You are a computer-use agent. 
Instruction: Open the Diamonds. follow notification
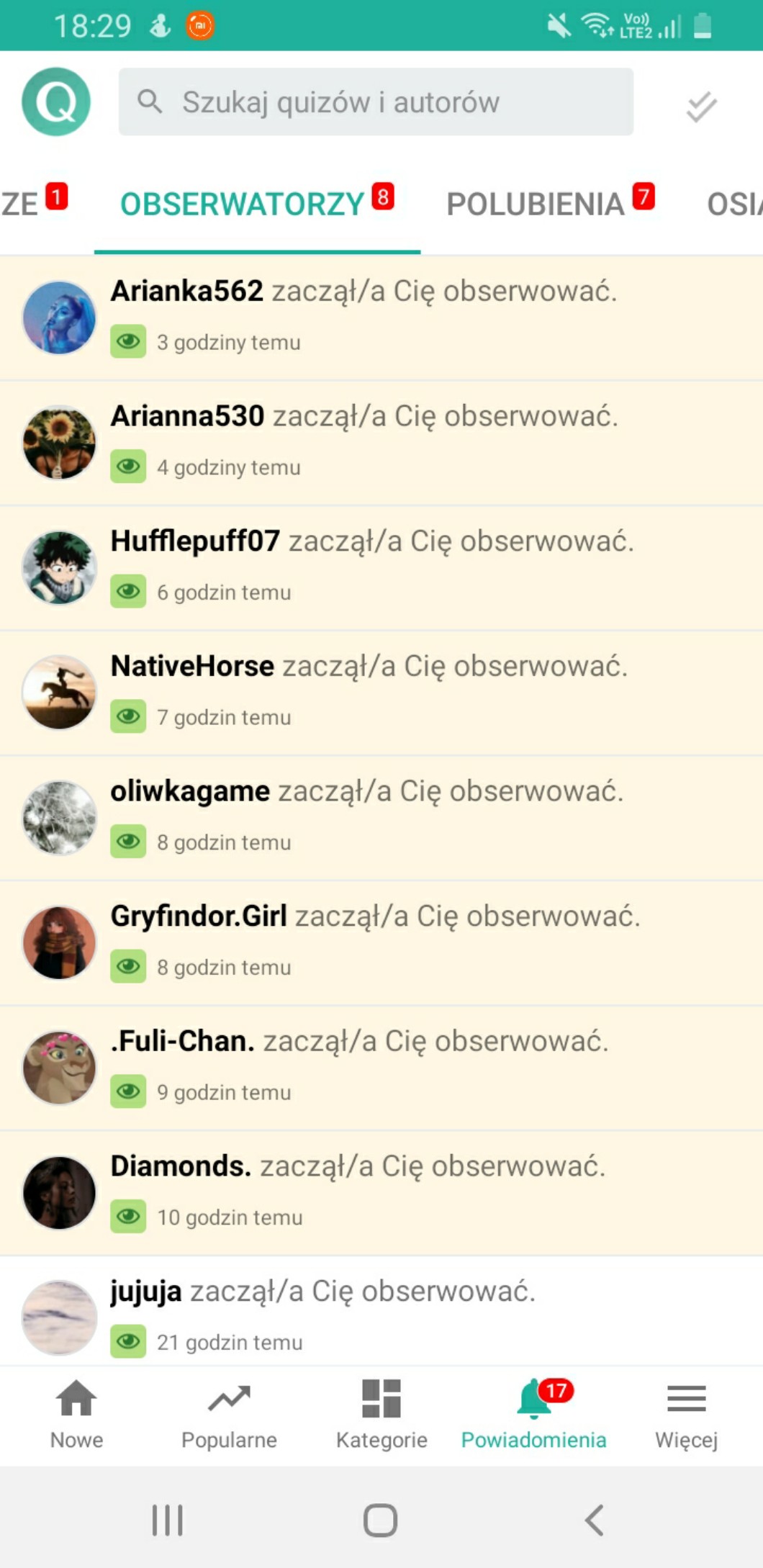click(381, 1194)
